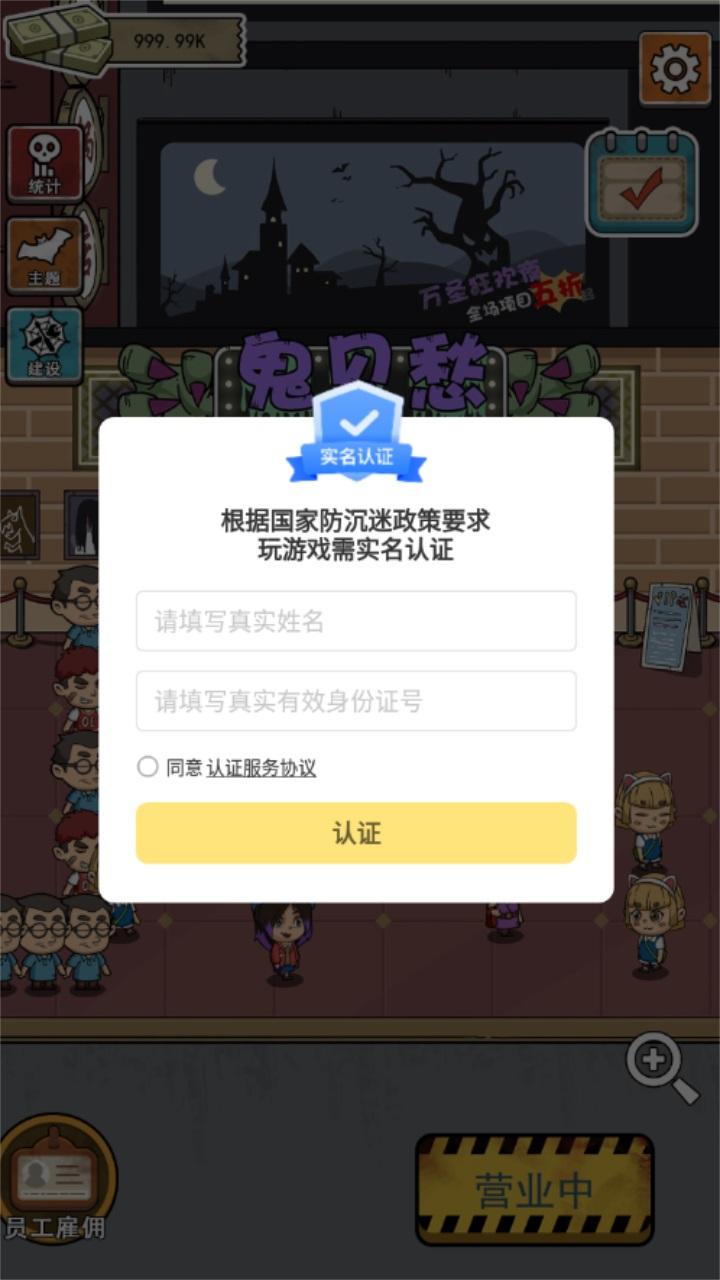Tap the 营业中 business sign
The image size is (720, 1280).
pos(535,1190)
